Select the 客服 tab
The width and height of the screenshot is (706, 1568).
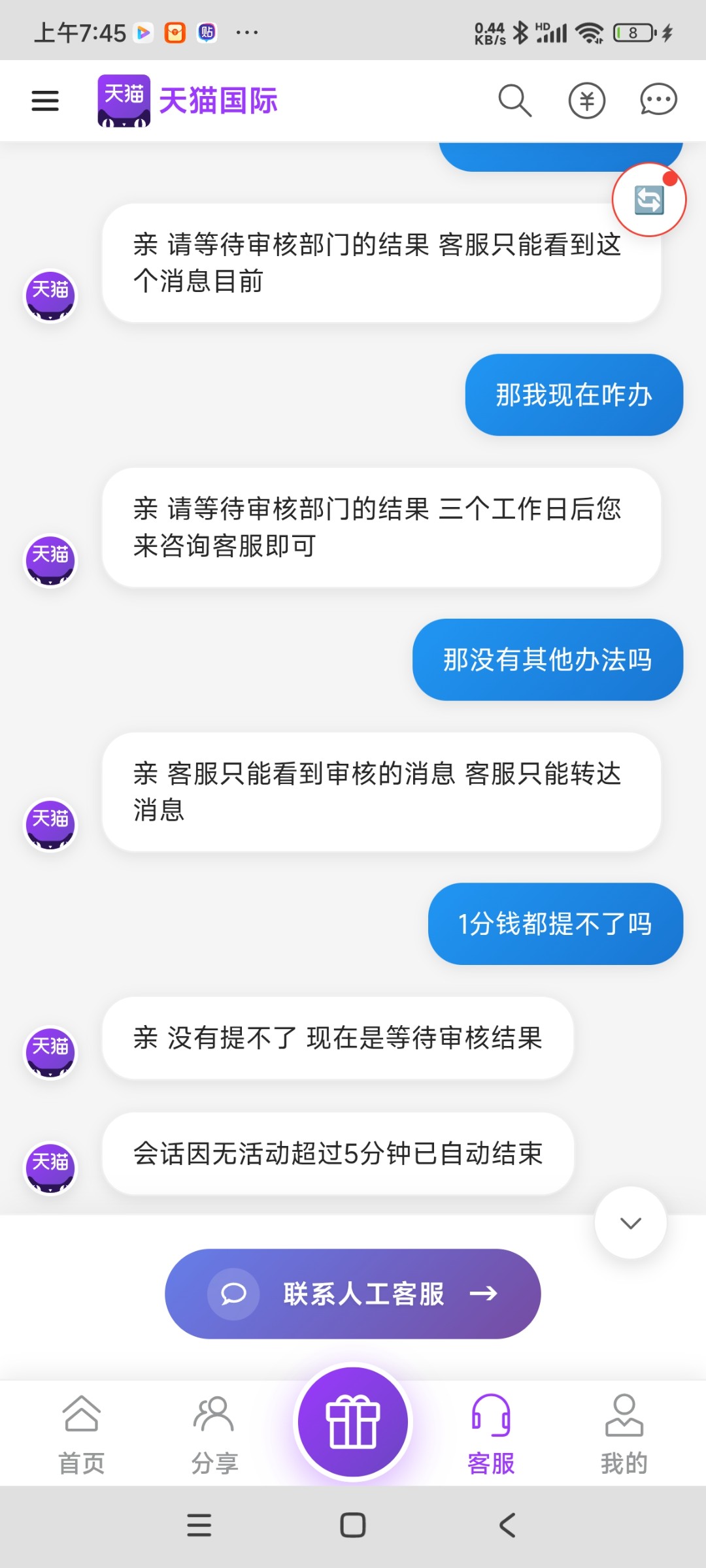(491, 1435)
